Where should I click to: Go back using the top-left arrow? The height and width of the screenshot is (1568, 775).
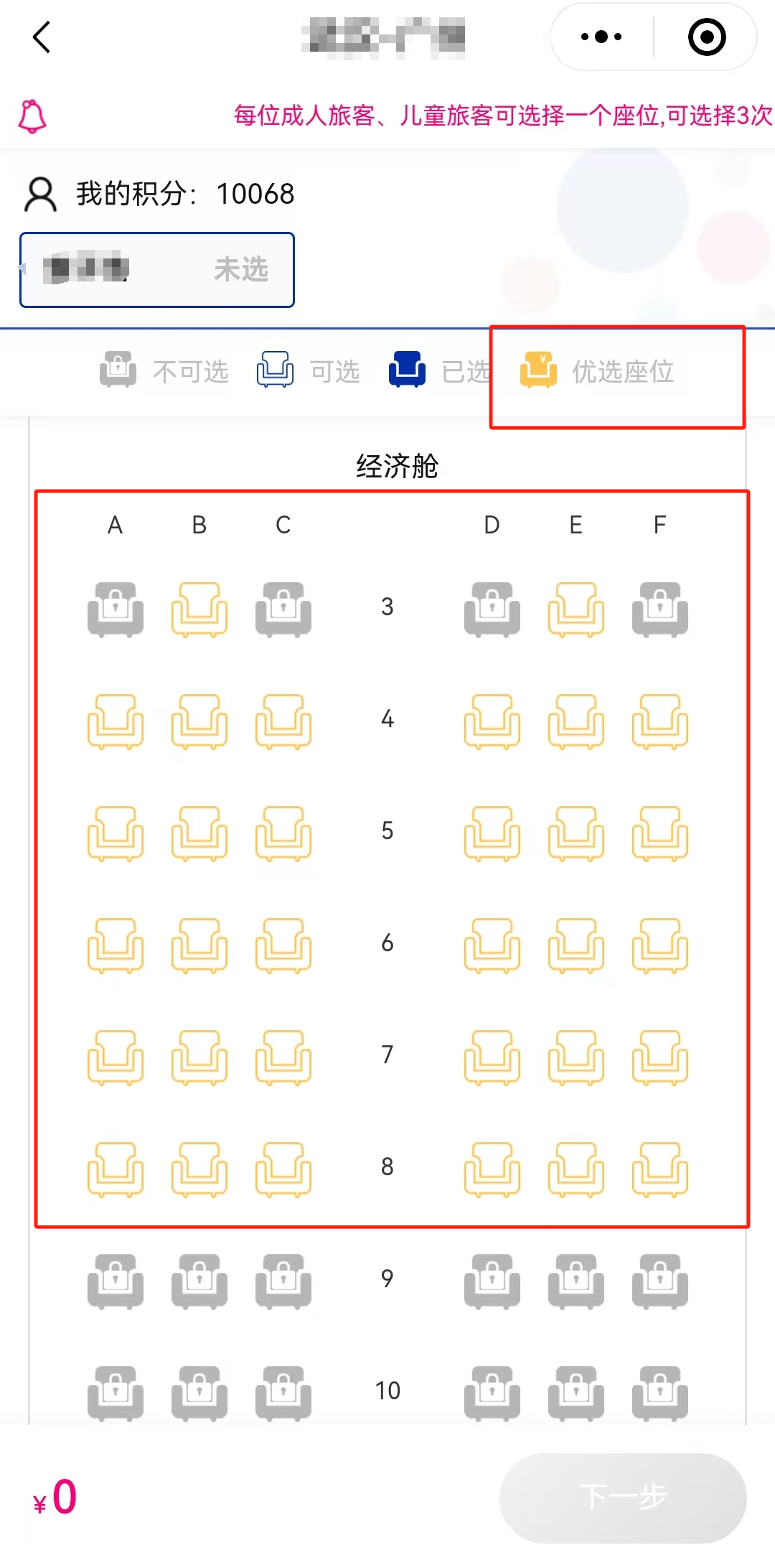[x=42, y=37]
